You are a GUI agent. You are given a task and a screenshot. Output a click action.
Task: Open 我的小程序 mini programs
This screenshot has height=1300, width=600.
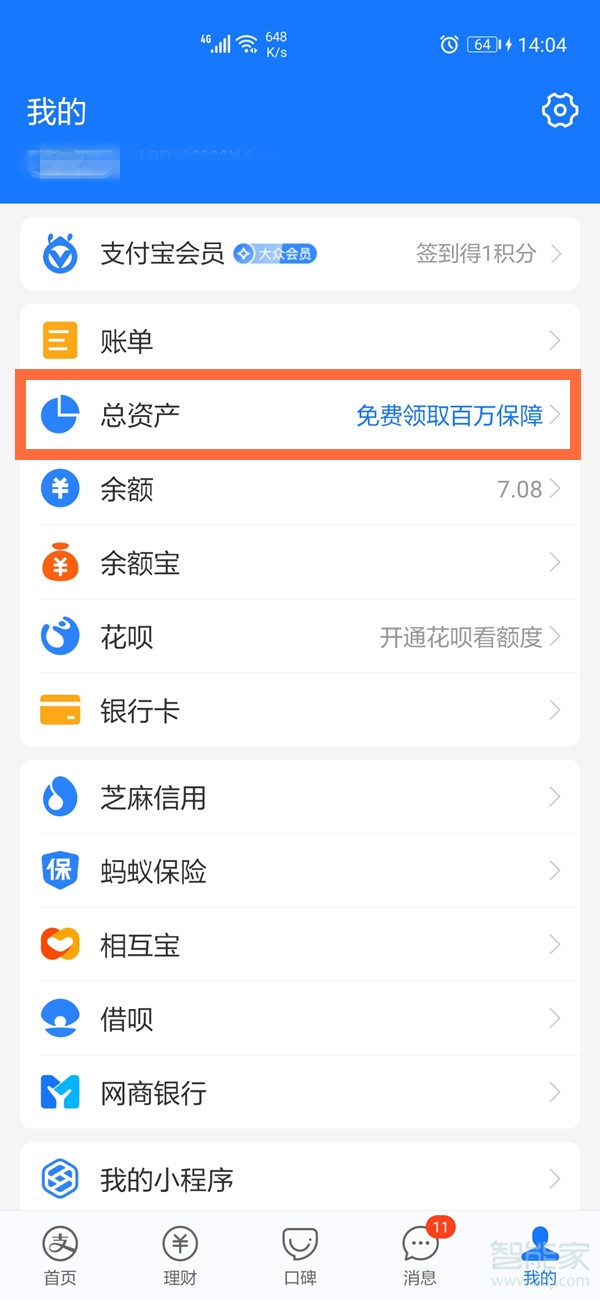(x=300, y=1180)
